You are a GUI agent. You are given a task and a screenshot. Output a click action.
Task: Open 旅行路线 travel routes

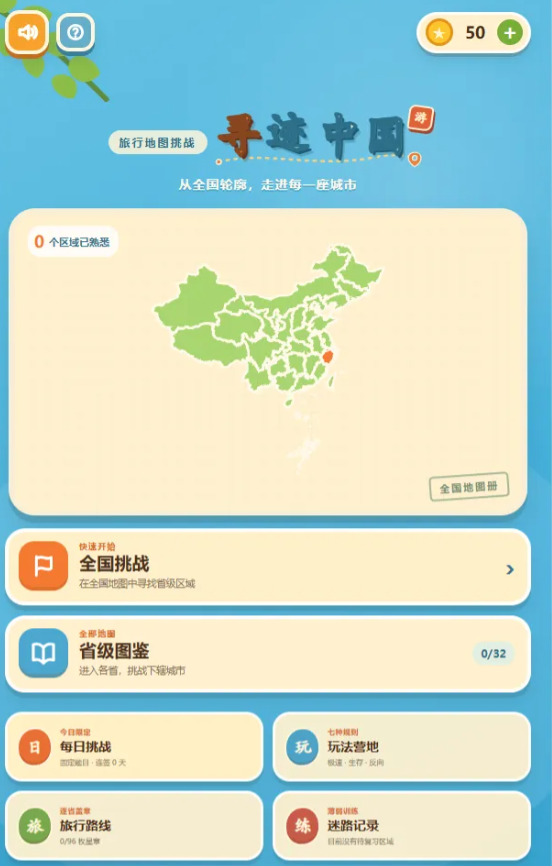134,826
